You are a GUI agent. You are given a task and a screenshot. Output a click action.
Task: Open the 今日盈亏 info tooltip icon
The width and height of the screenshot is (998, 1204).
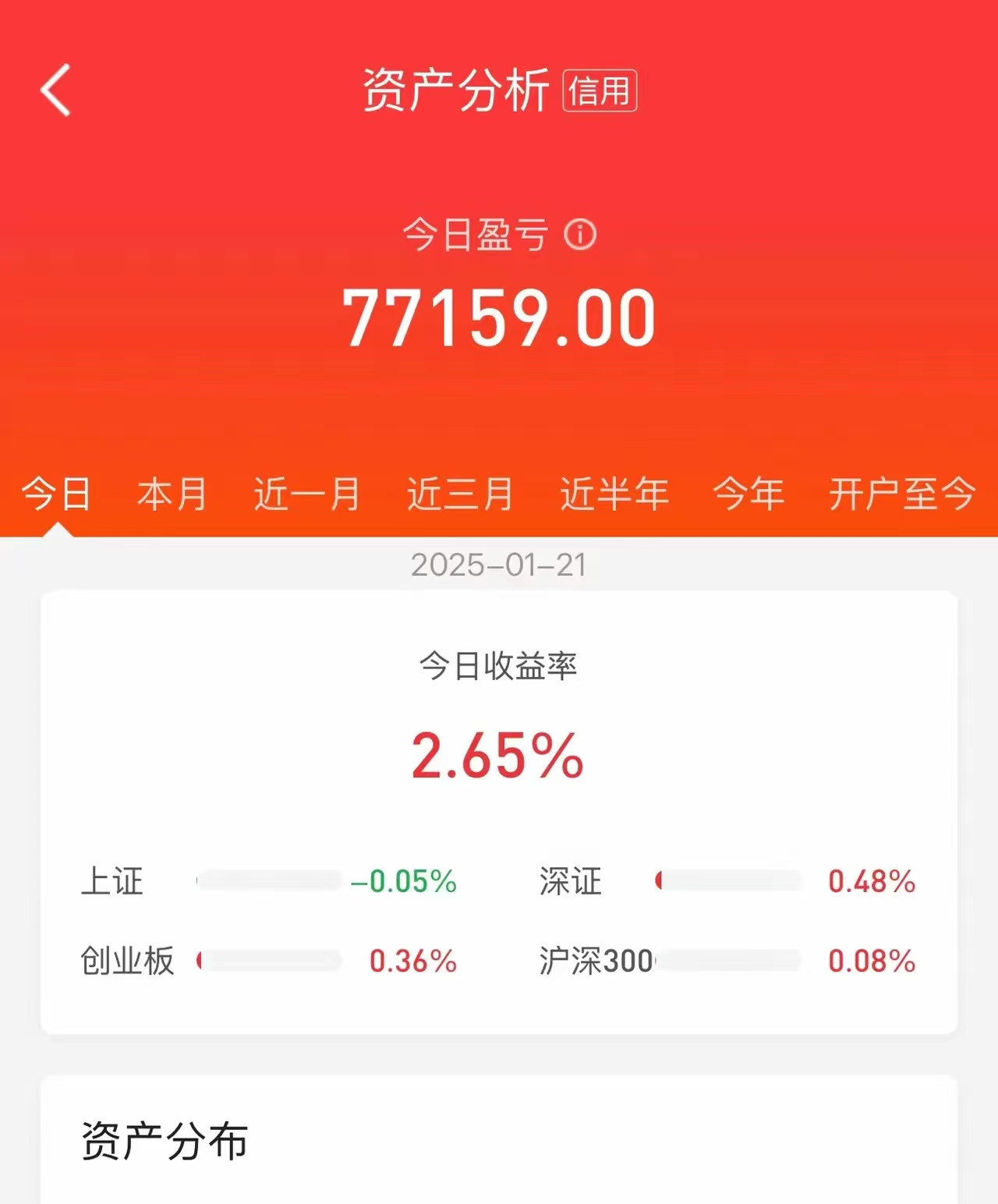point(582,235)
